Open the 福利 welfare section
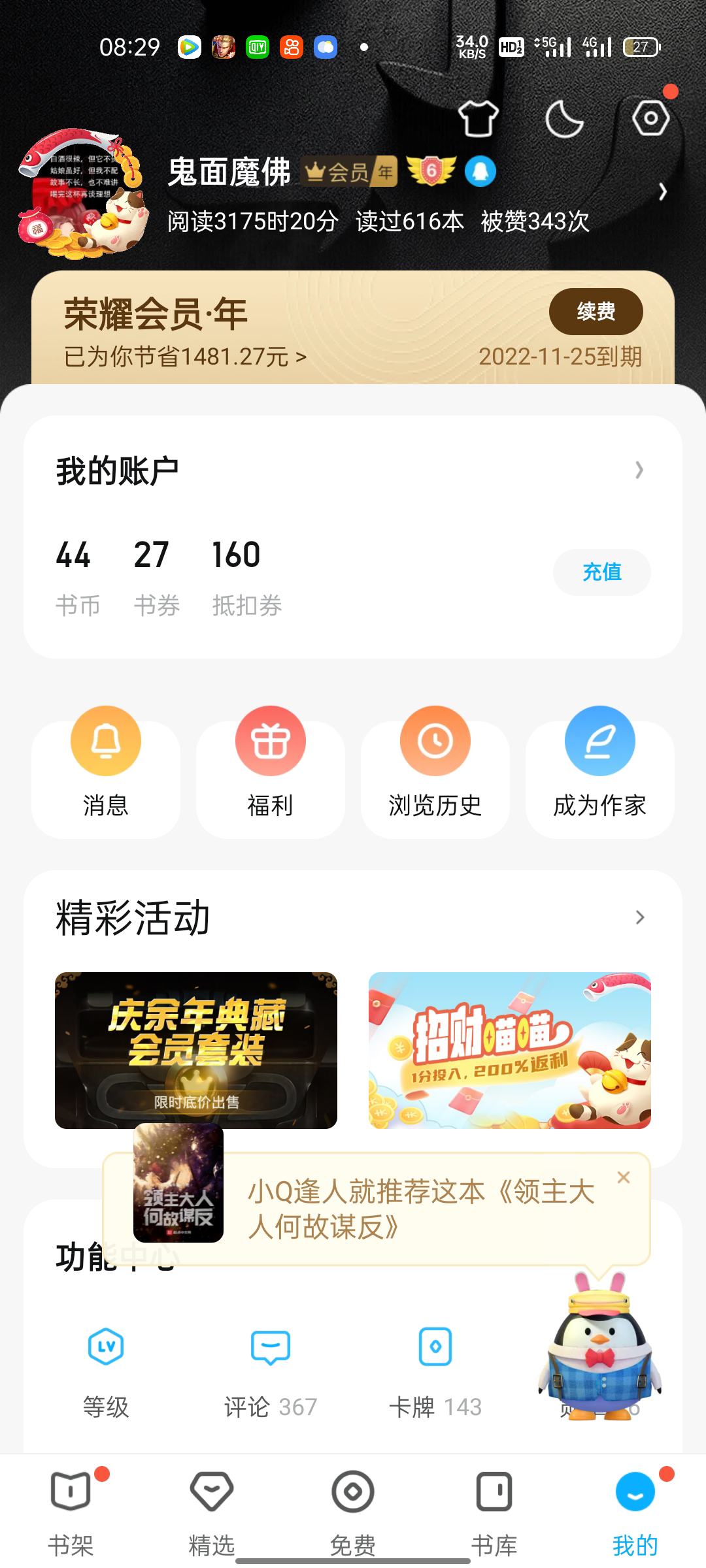The height and width of the screenshot is (1568, 706). [x=271, y=772]
